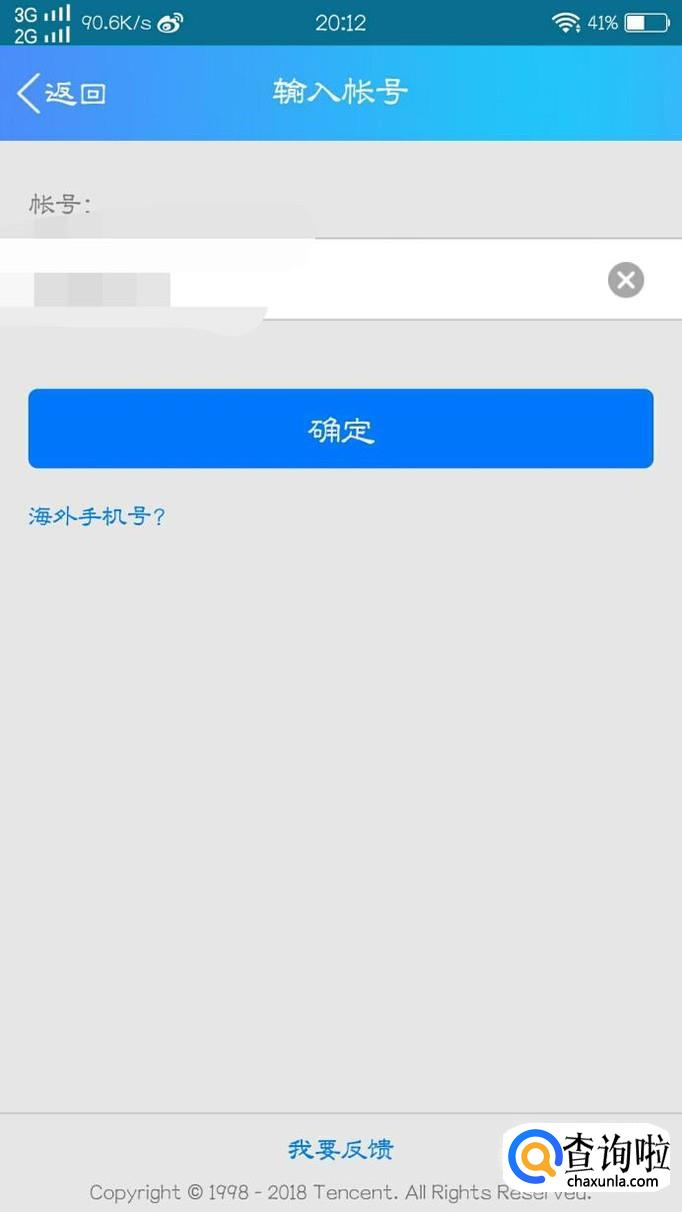Screen dimensions: 682x1212
Task: Go back using the 返回 button
Action: [x=62, y=93]
